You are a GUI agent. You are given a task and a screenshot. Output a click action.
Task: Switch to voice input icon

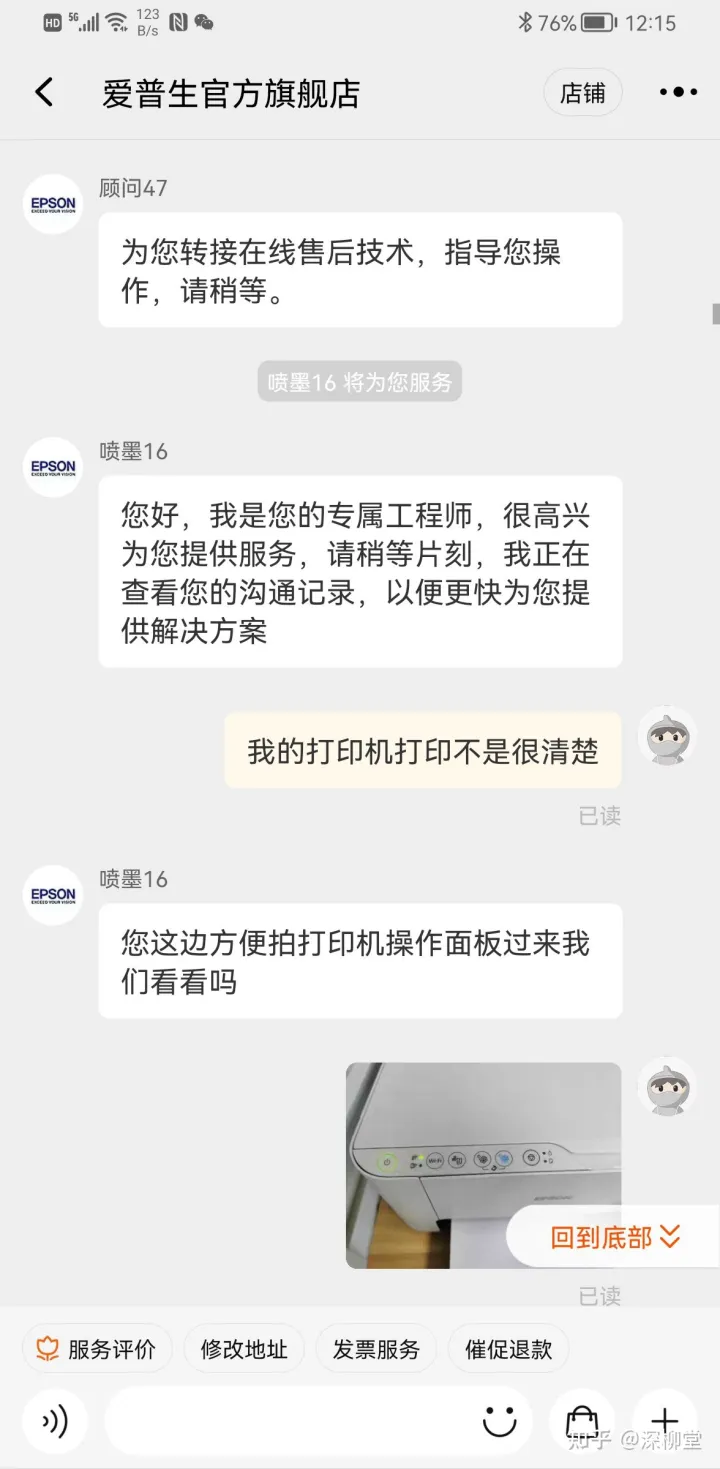[55, 1421]
